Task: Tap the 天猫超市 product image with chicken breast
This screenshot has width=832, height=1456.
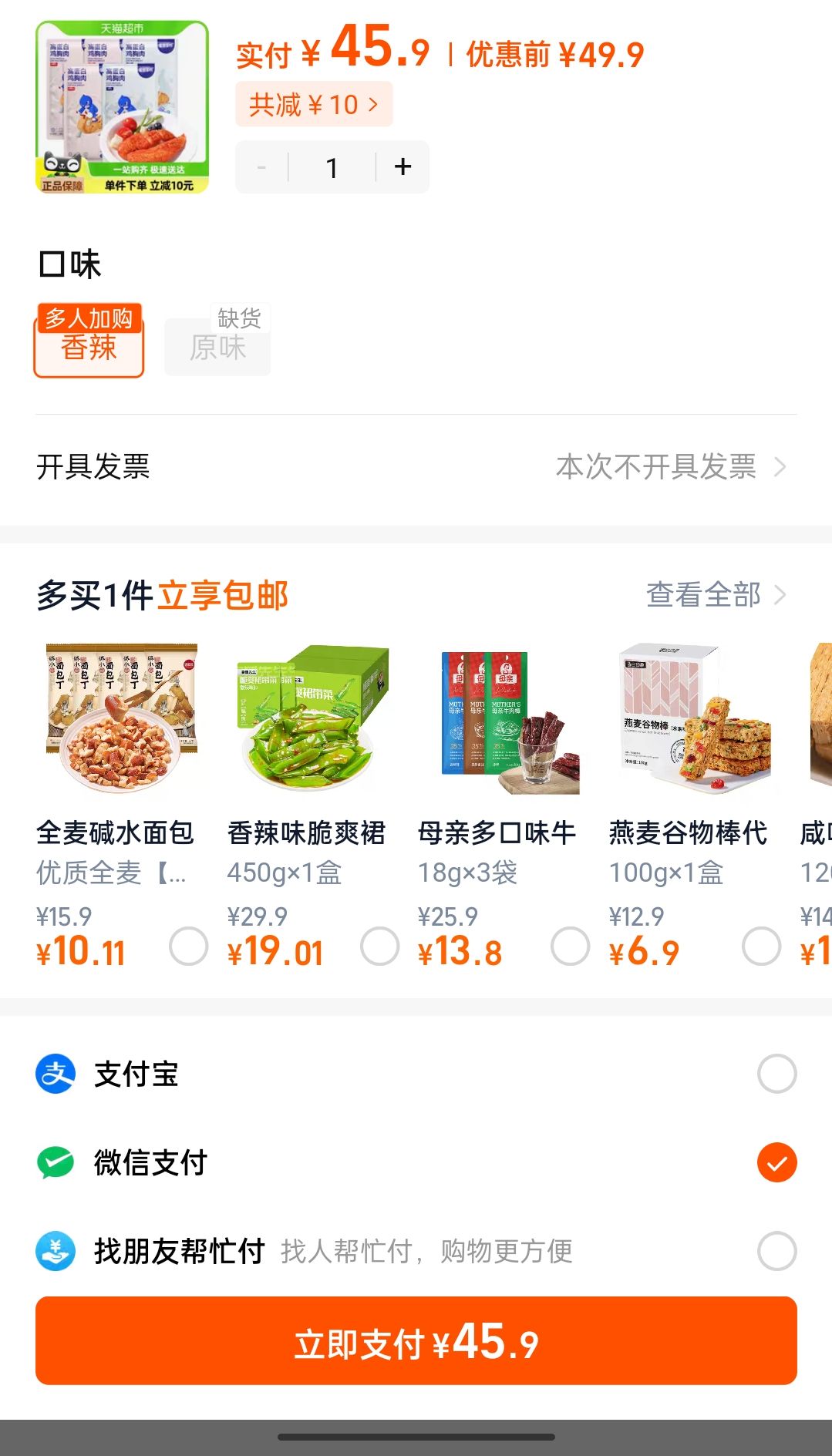Action: (x=123, y=108)
